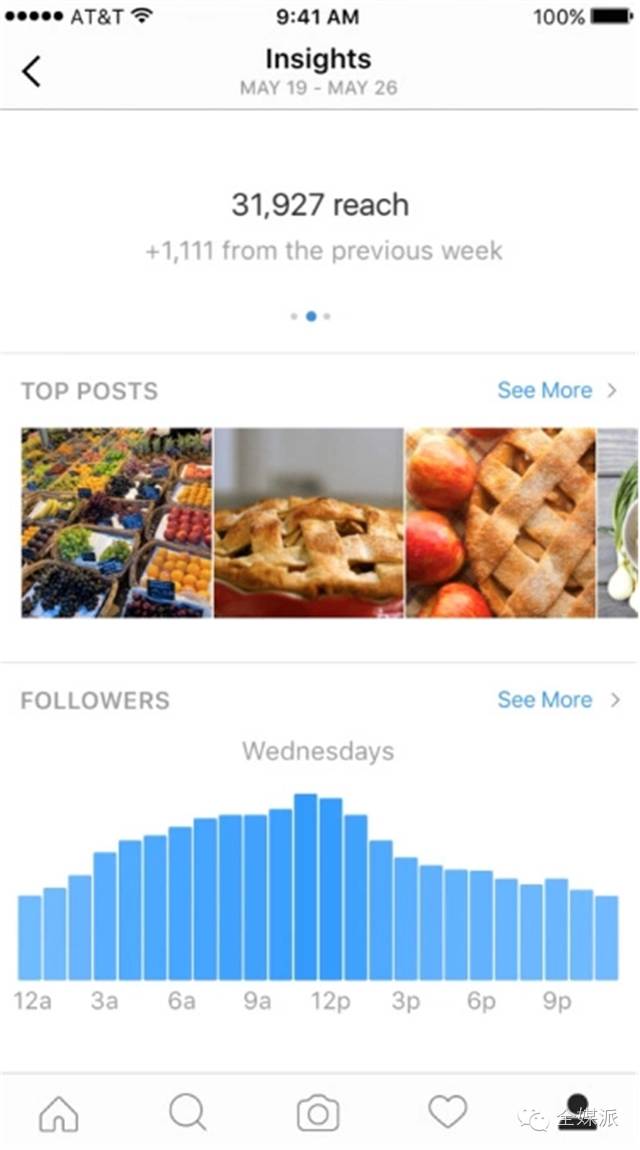Open the lattice pie in red dish post
Viewport: 640px width, 1150px height.
[309, 522]
